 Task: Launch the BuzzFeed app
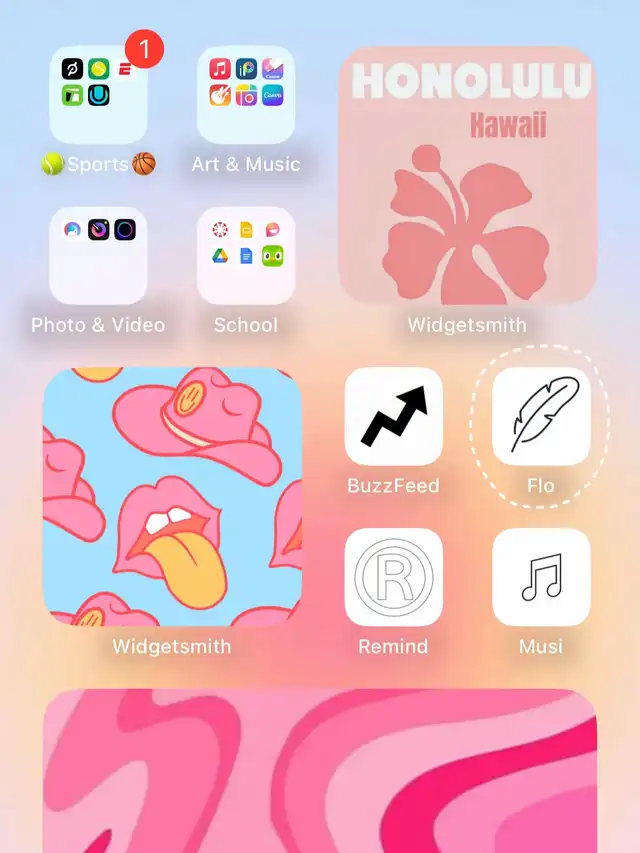point(393,416)
